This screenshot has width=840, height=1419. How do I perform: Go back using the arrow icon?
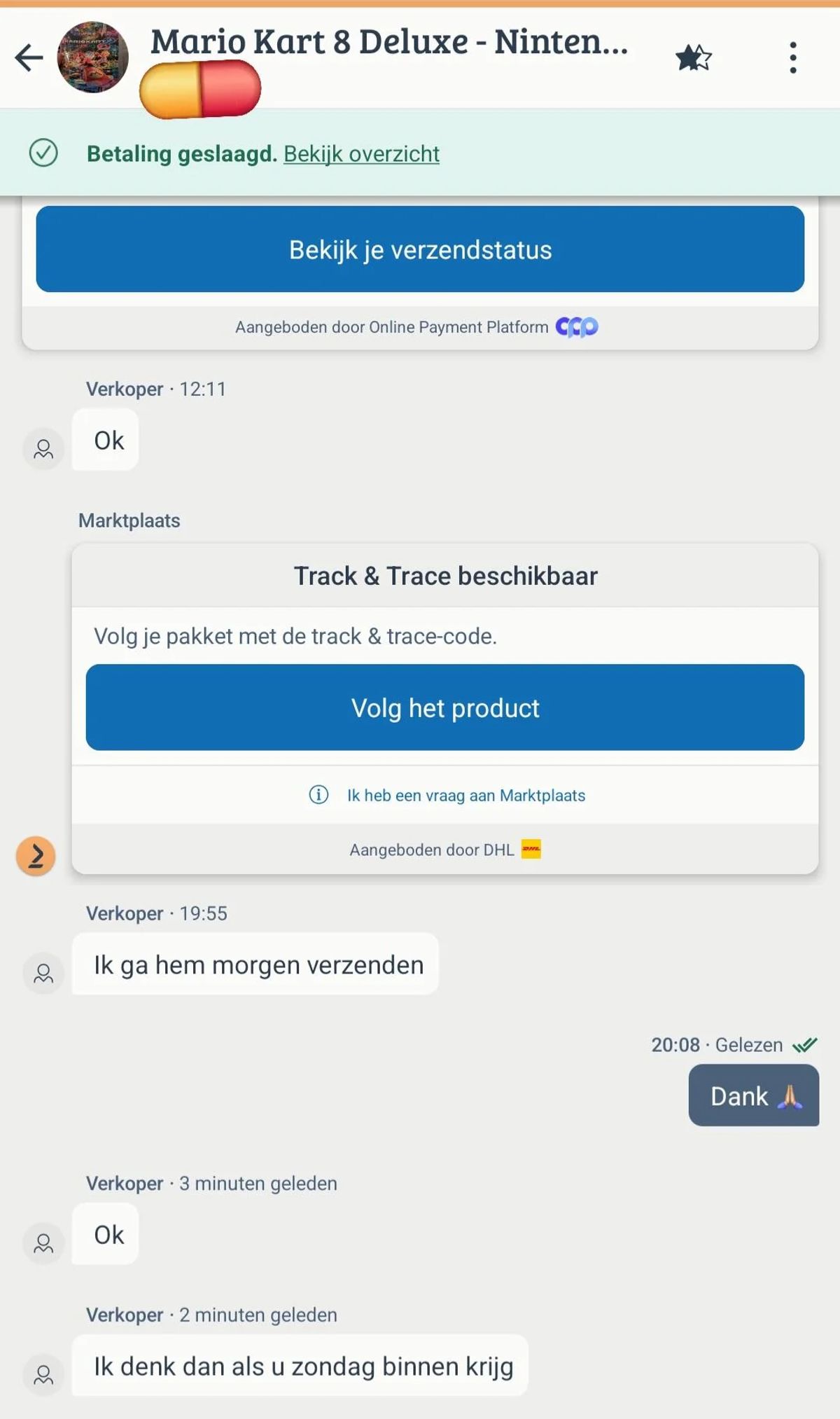pyautogui.click(x=29, y=57)
